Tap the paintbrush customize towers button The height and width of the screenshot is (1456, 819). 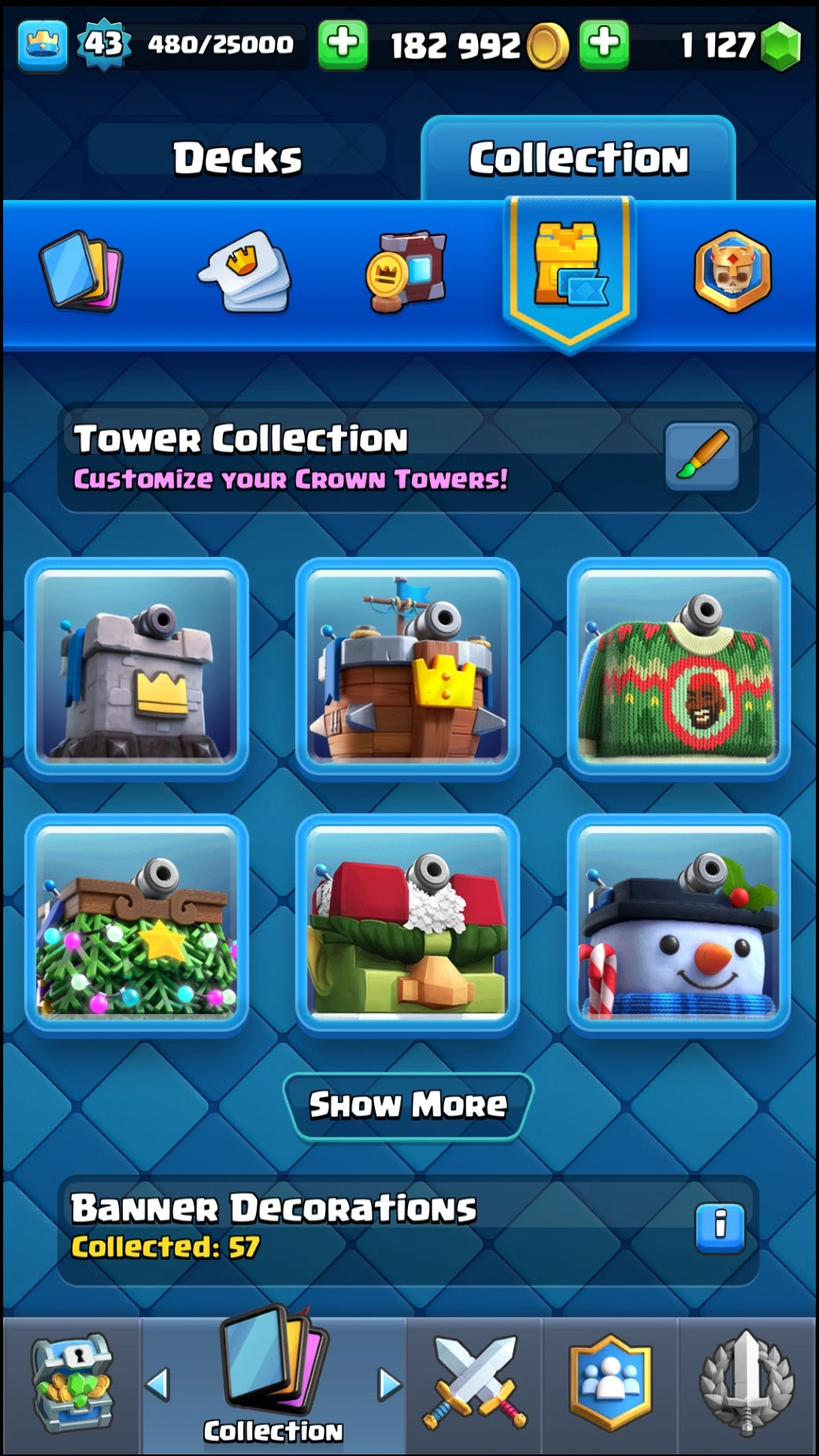pyautogui.click(x=701, y=457)
